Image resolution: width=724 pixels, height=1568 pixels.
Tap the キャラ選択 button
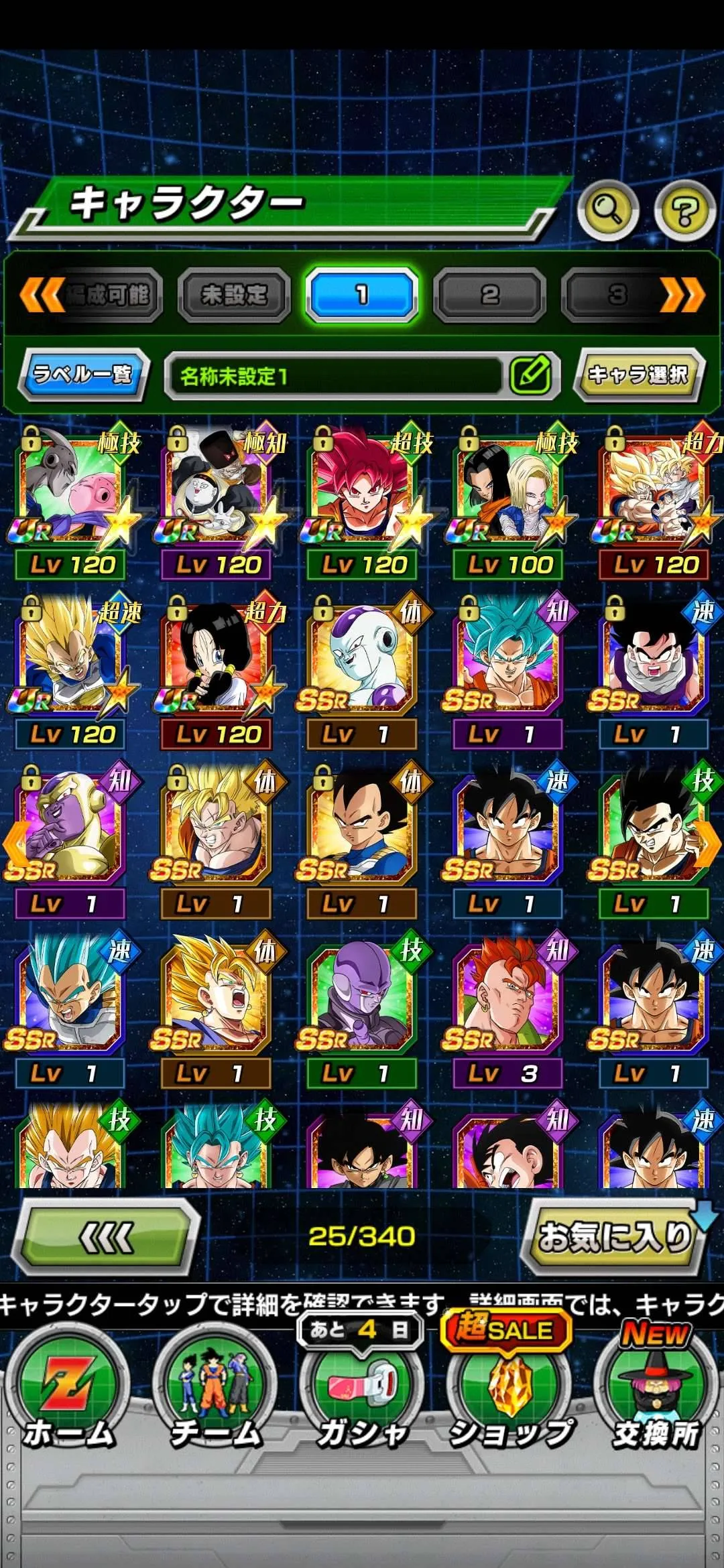[x=638, y=375]
